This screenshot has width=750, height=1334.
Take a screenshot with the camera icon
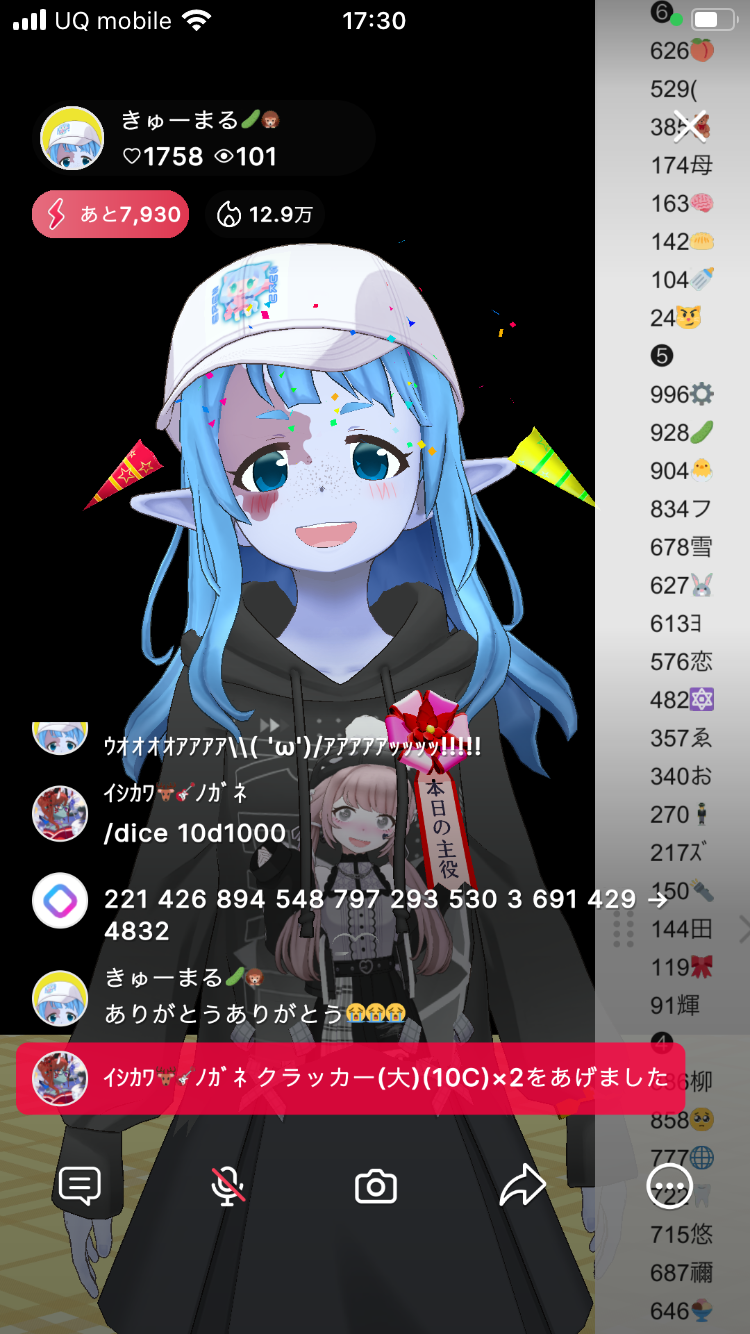pyautogui.click(x=376, y=1187)
